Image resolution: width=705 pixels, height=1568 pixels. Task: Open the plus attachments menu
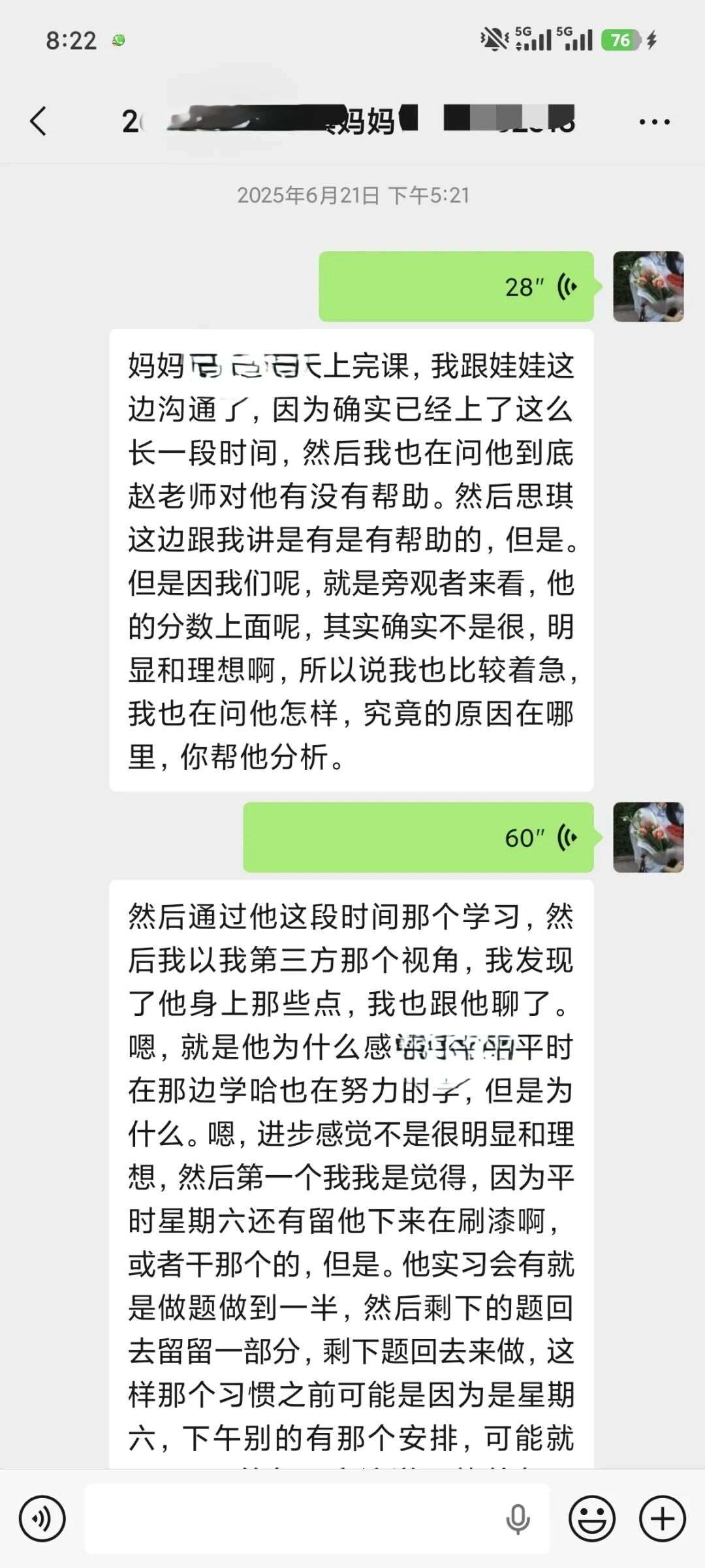point(663,1518)
